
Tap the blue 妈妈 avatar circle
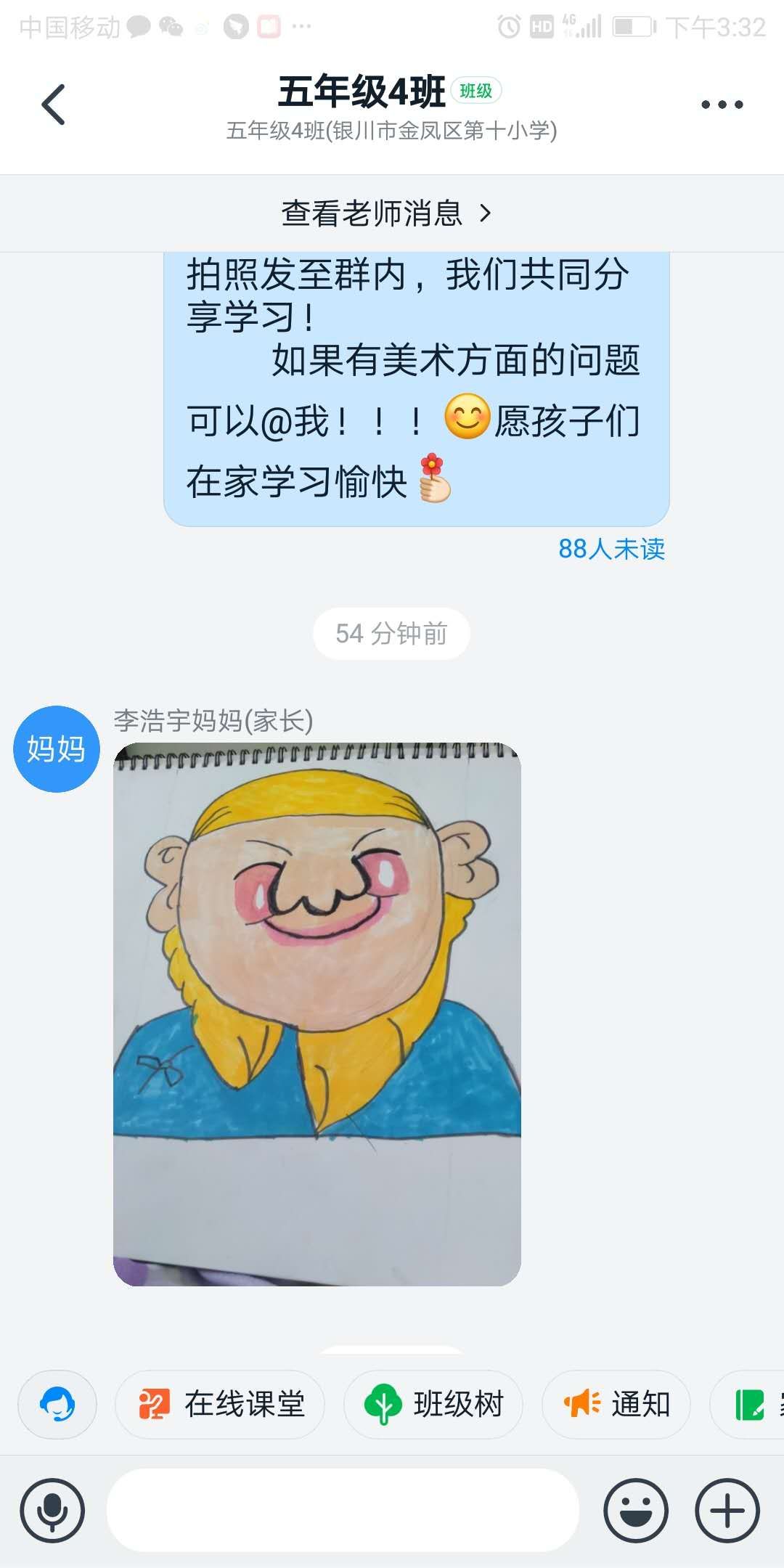[x=56, y=750]
